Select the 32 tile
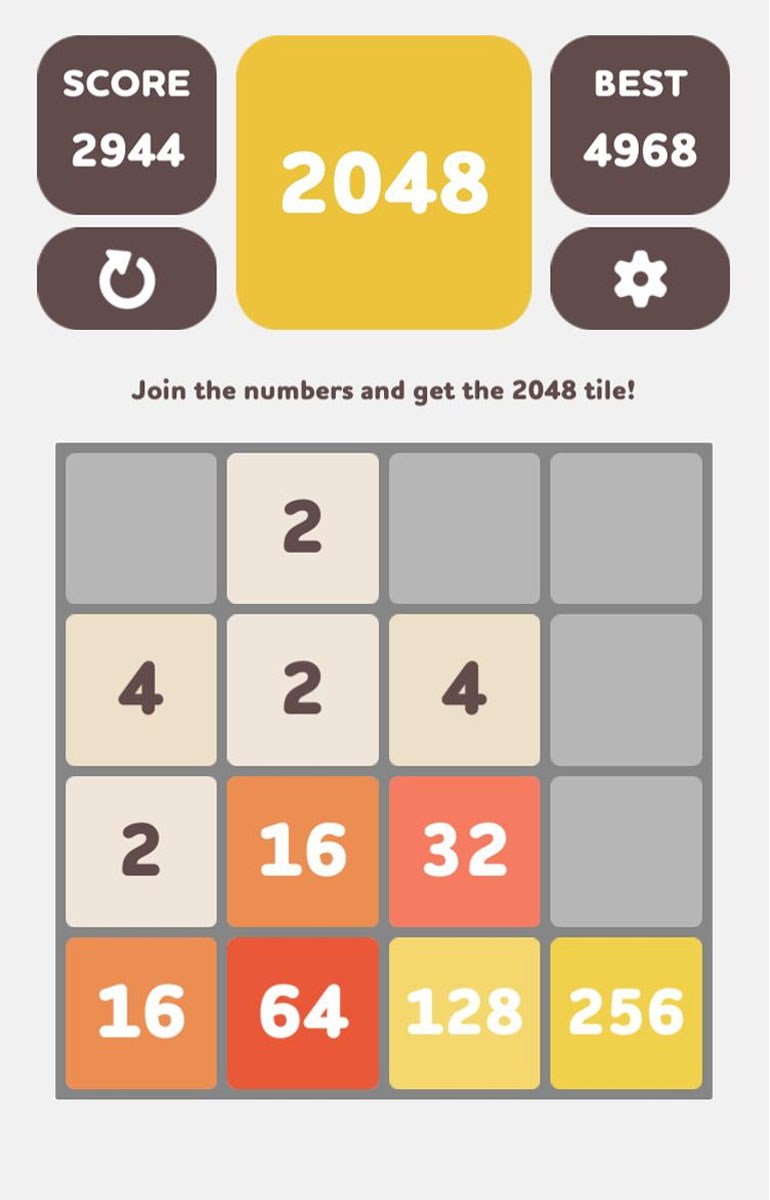 tap(464, 850)
